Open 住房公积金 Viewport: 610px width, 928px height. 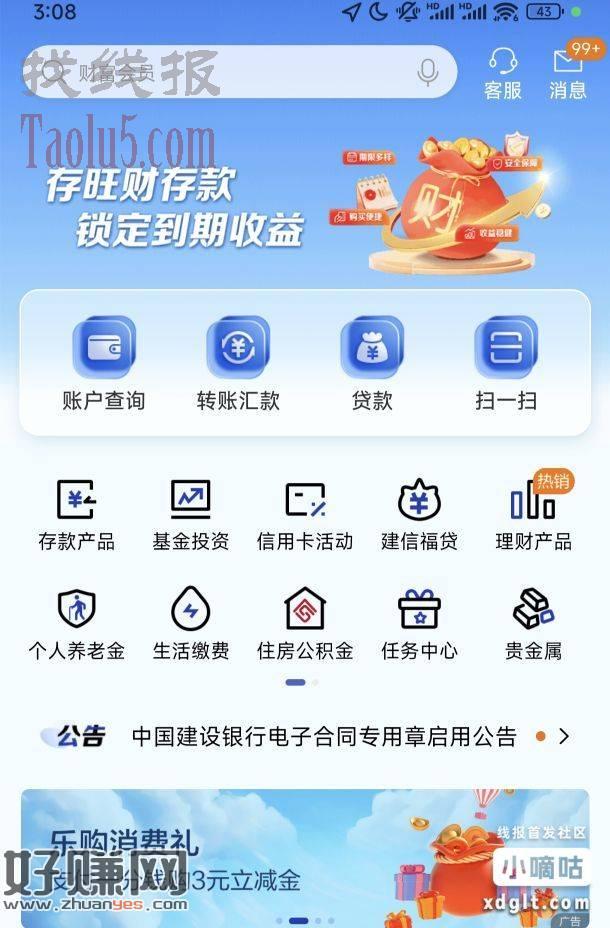coord(305,623)
